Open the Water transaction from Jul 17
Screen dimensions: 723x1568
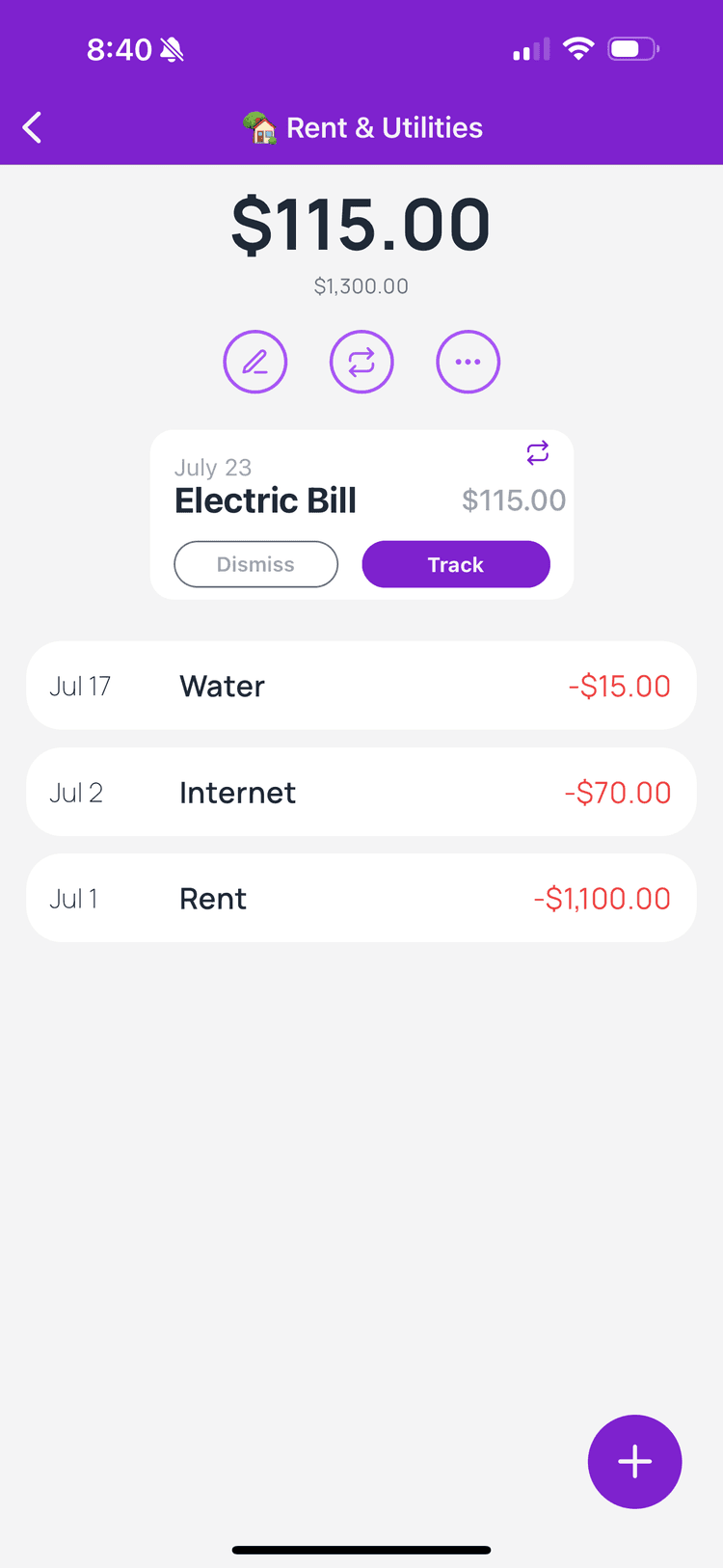coord(361,686)
